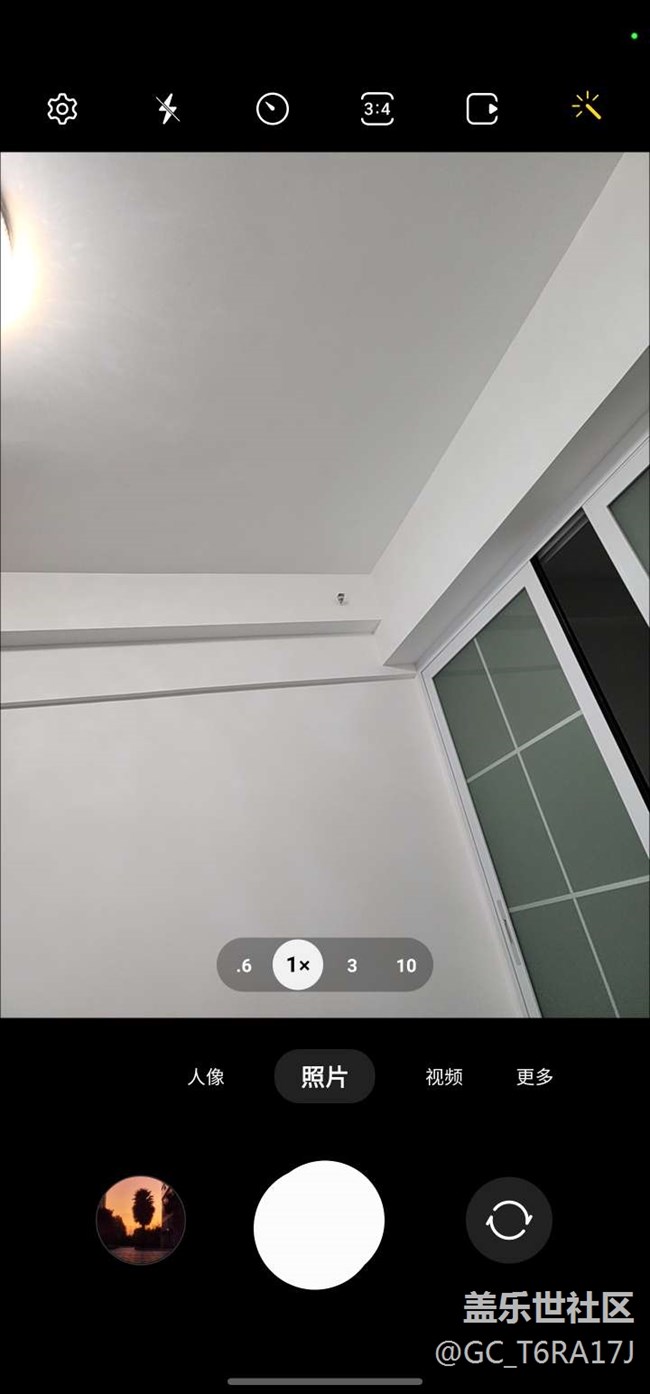Viewport: 650px width, 1394px height.
Task: Switch to 视频 video mode
Action: (444, 1077)
